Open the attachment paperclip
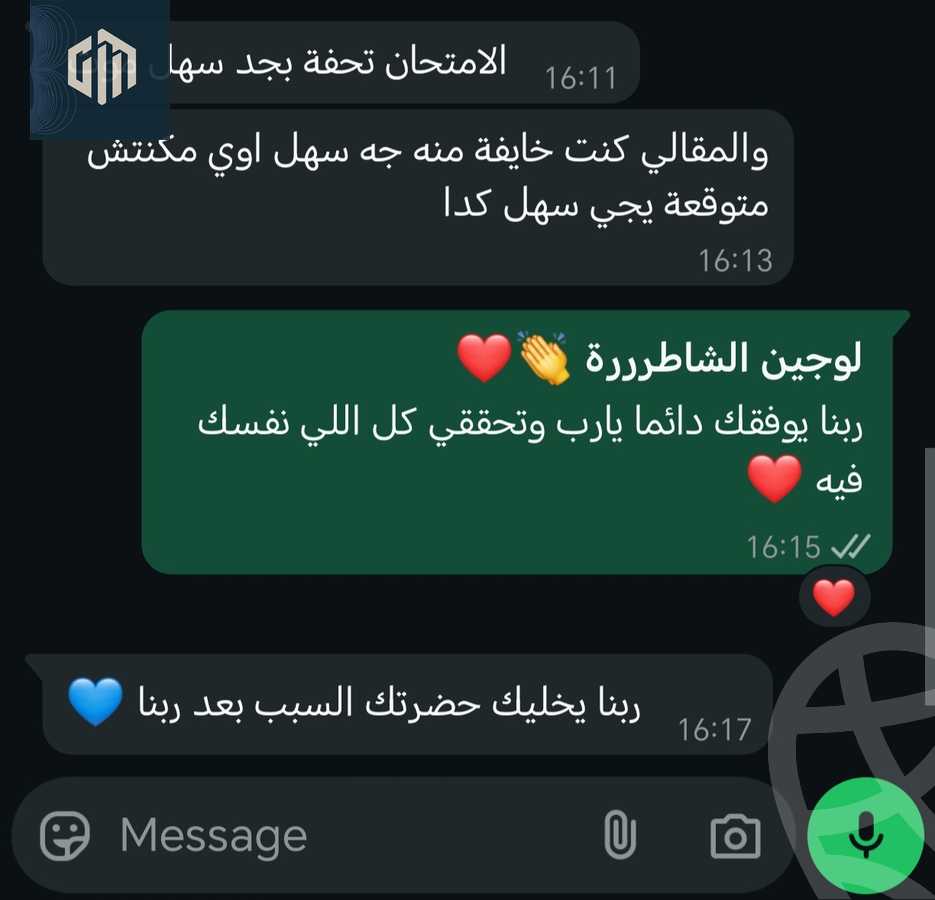This screenshot has height=900, width=935. (x=620, y=835)
